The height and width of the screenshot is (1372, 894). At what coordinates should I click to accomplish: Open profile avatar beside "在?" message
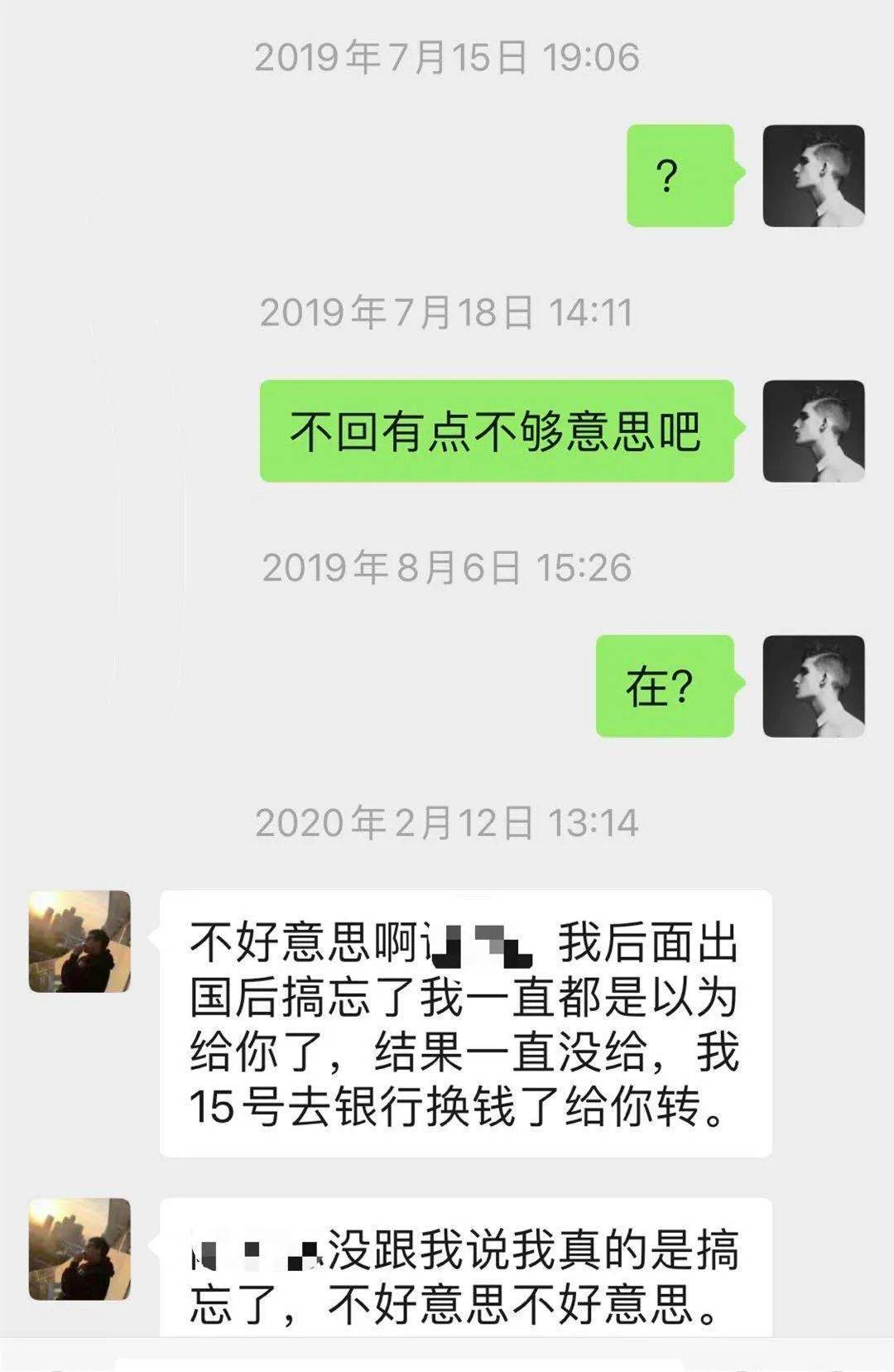click(813, 686)
